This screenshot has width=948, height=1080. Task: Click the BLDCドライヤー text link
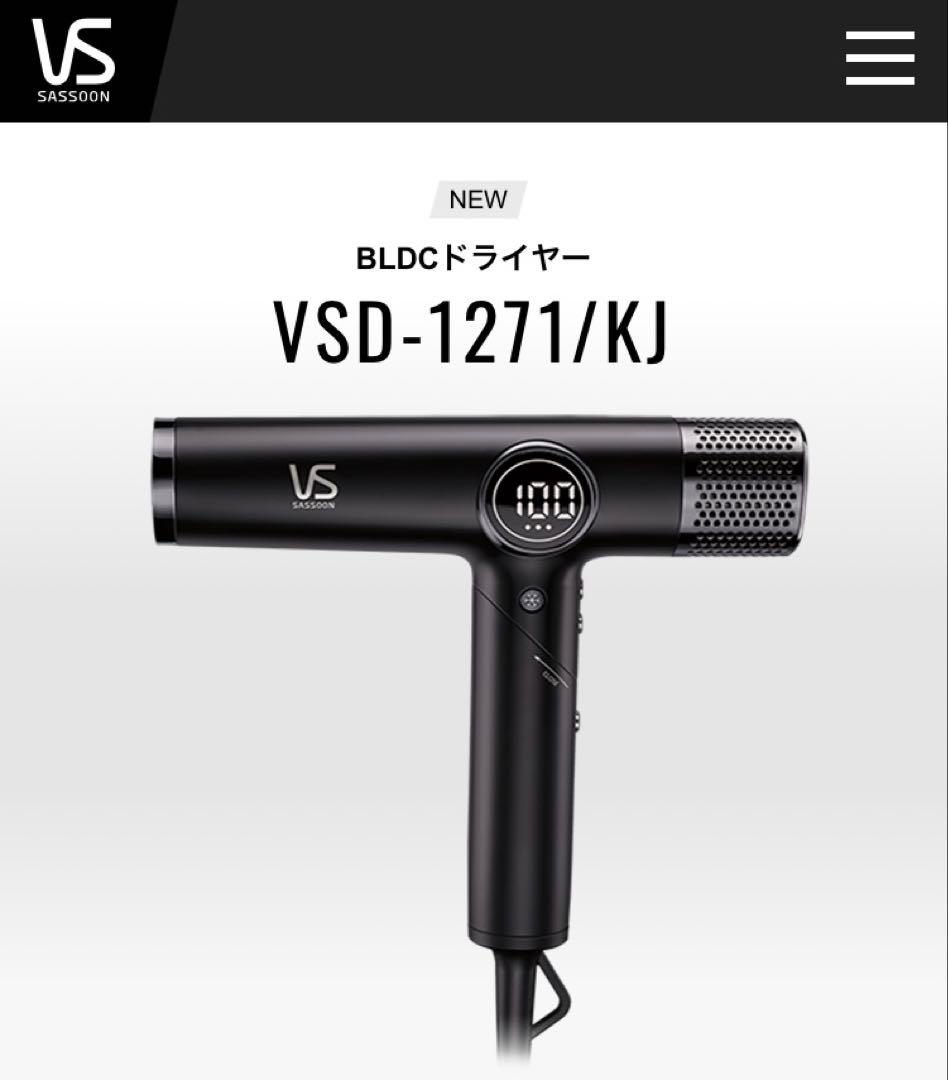[x=474, y=253]
